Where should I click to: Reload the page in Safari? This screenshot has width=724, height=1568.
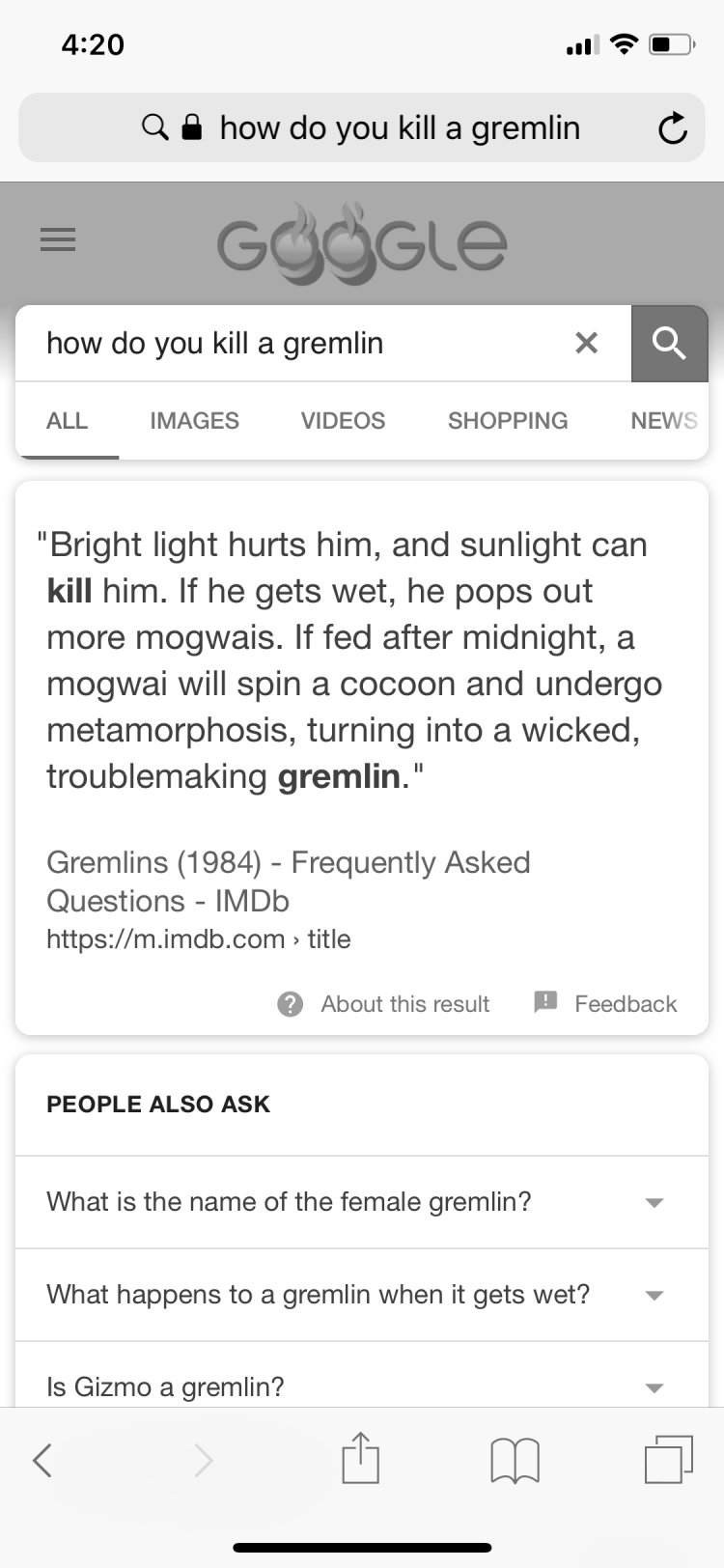[673, 128]
